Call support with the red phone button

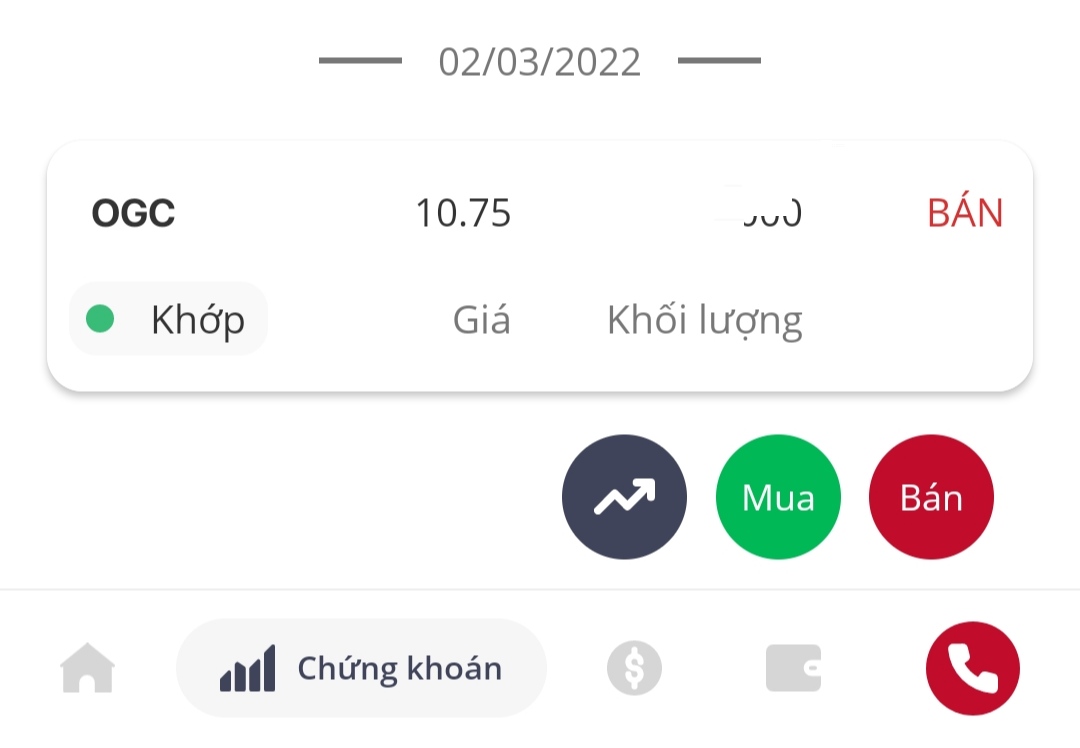972,668
